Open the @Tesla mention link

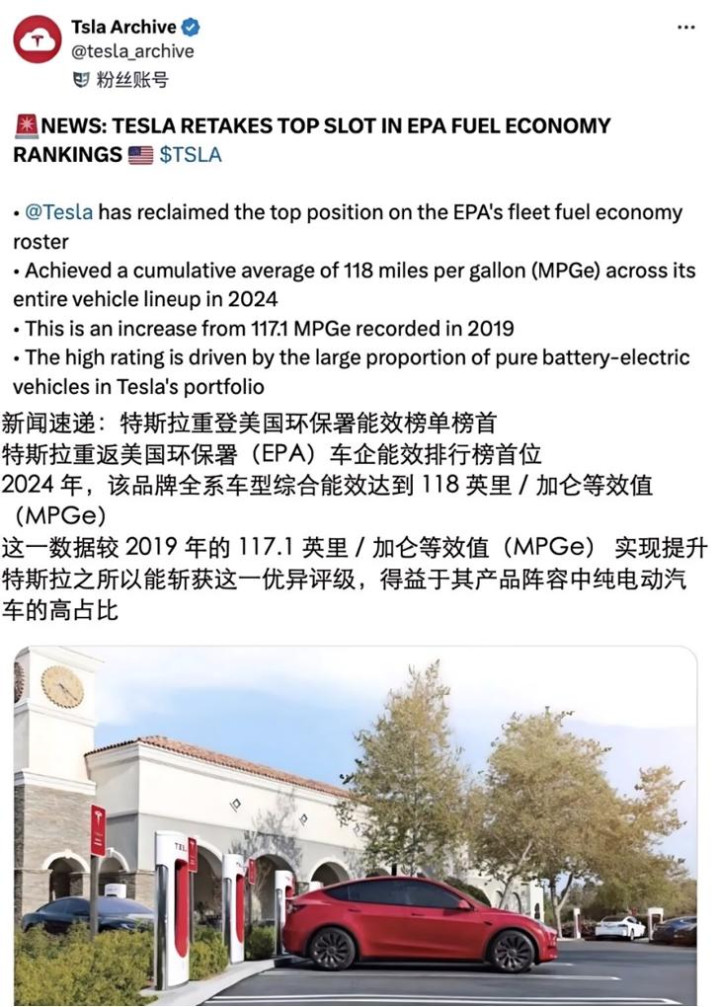59,212
